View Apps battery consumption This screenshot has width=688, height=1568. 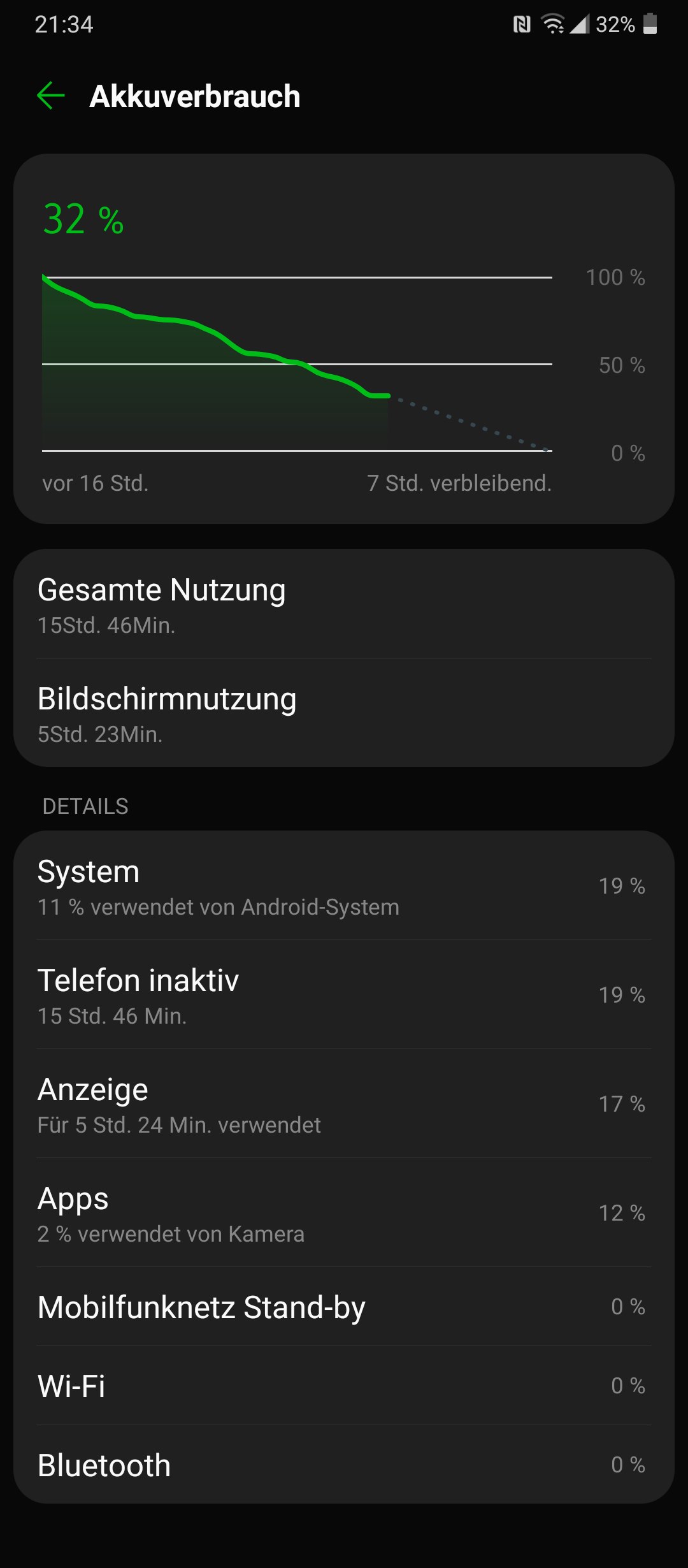[344, 1213]
